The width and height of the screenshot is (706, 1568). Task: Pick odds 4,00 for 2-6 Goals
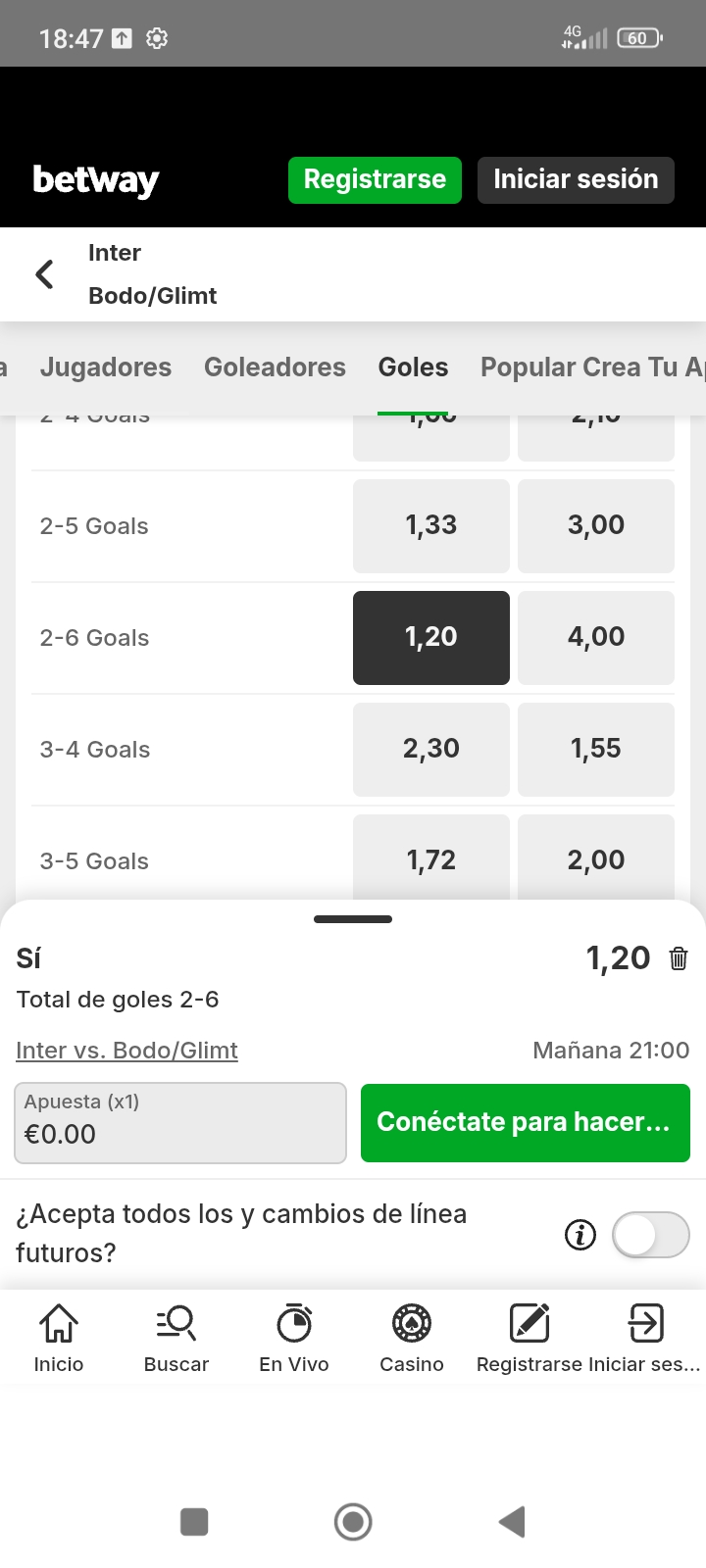coord(596,638)
